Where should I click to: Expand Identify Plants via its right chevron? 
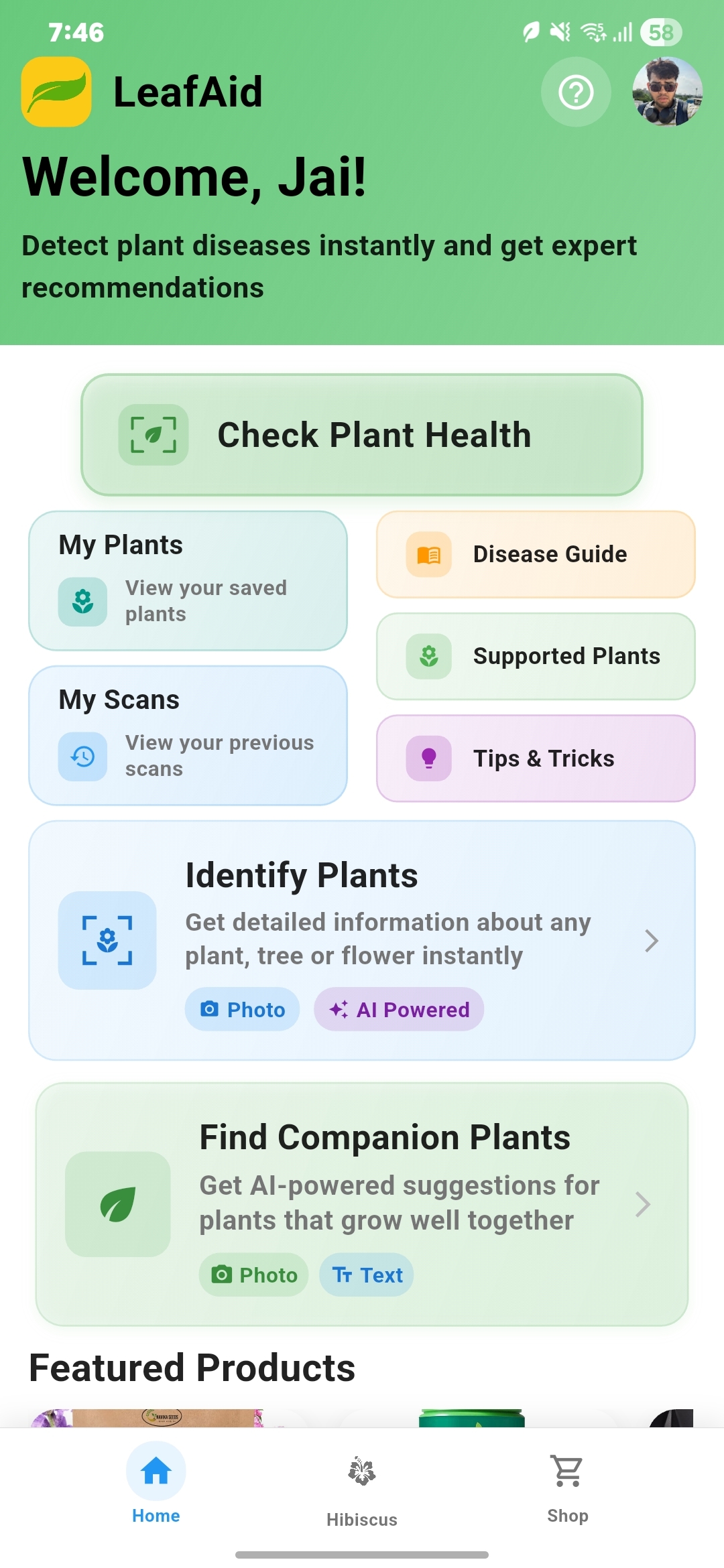point(651,941)
